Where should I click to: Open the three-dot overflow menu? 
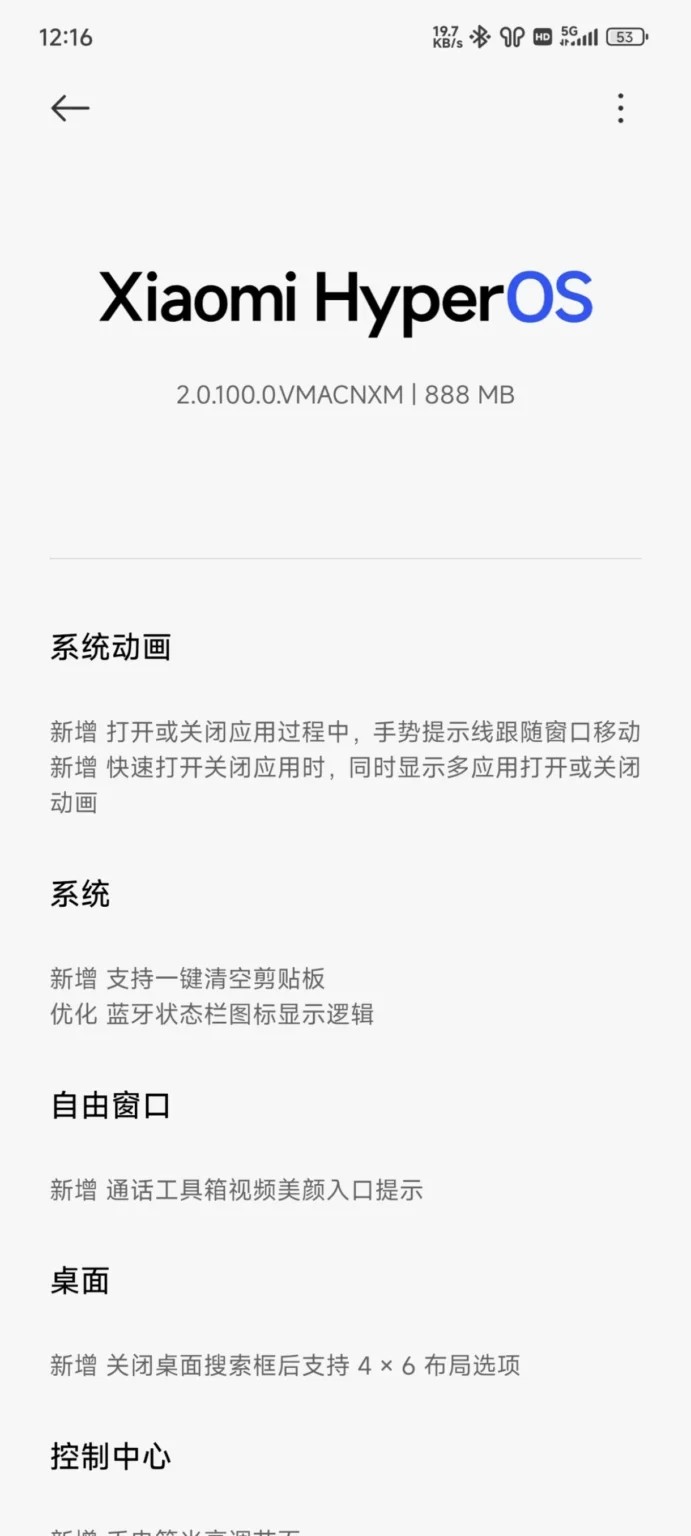click(x=621, y=108)
